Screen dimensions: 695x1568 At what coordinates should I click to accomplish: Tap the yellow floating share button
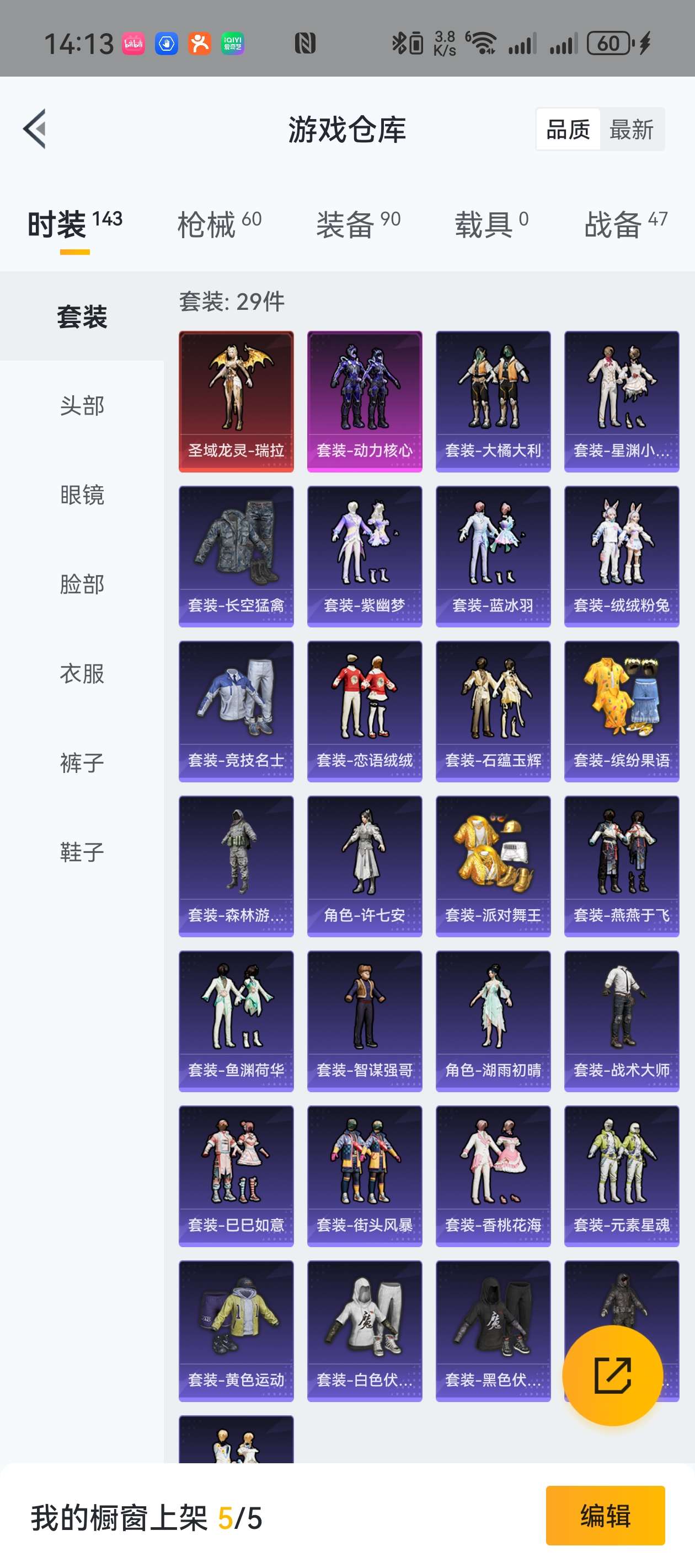click(x=612, y=1375)
